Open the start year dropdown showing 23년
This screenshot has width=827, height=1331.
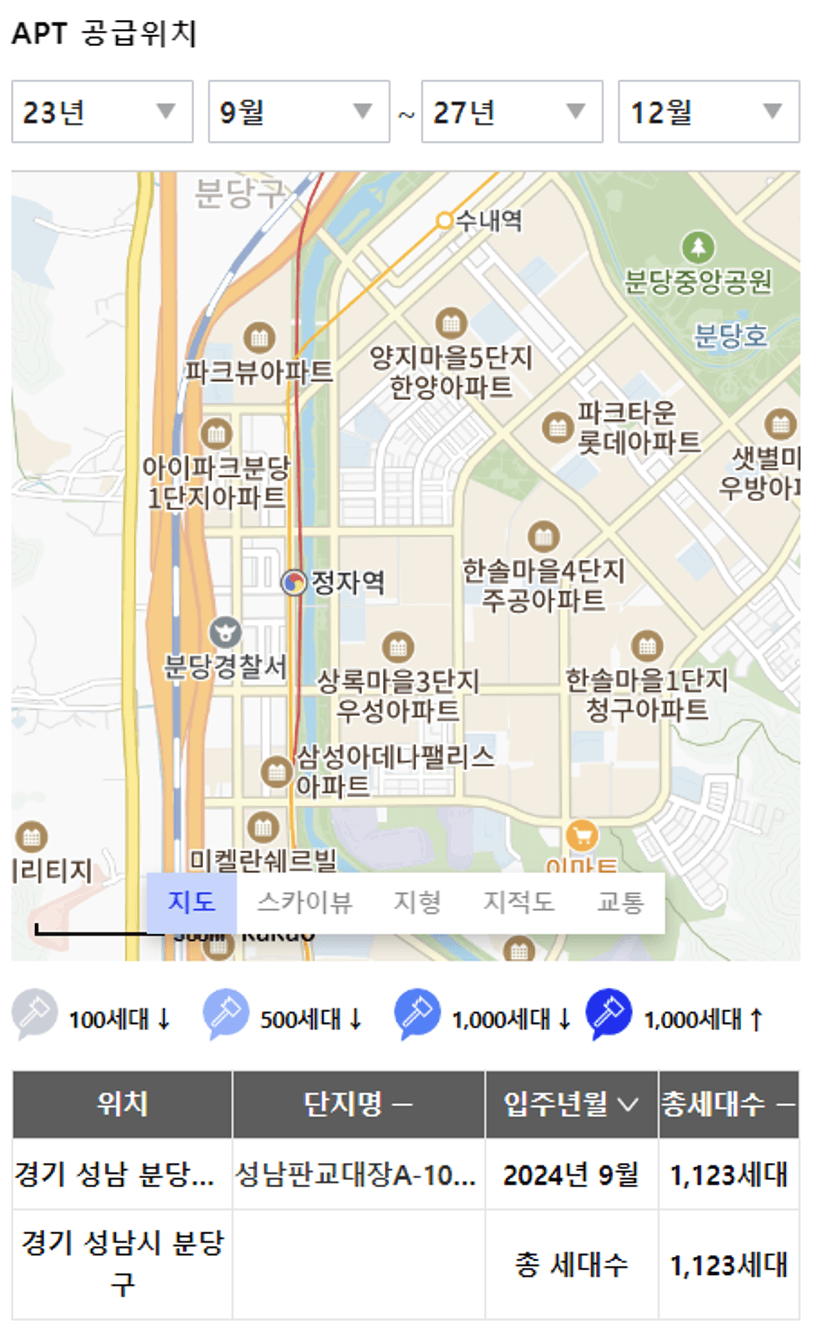[x=102, y=112]
